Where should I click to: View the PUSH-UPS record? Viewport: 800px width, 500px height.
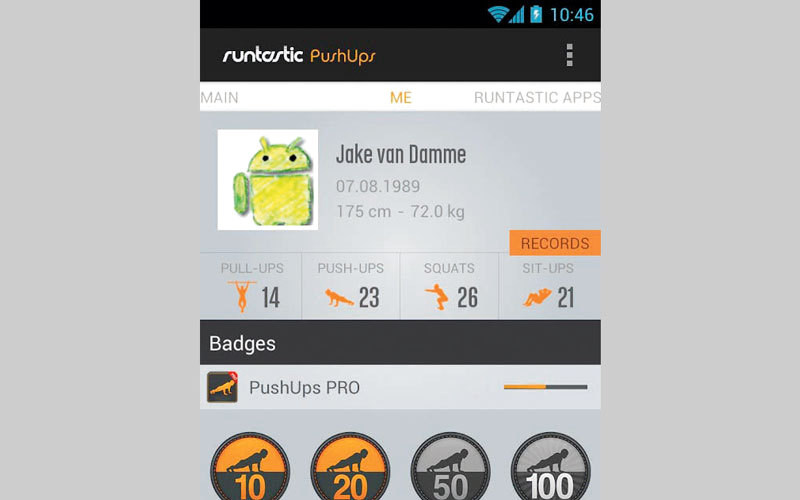coord(350,286)
